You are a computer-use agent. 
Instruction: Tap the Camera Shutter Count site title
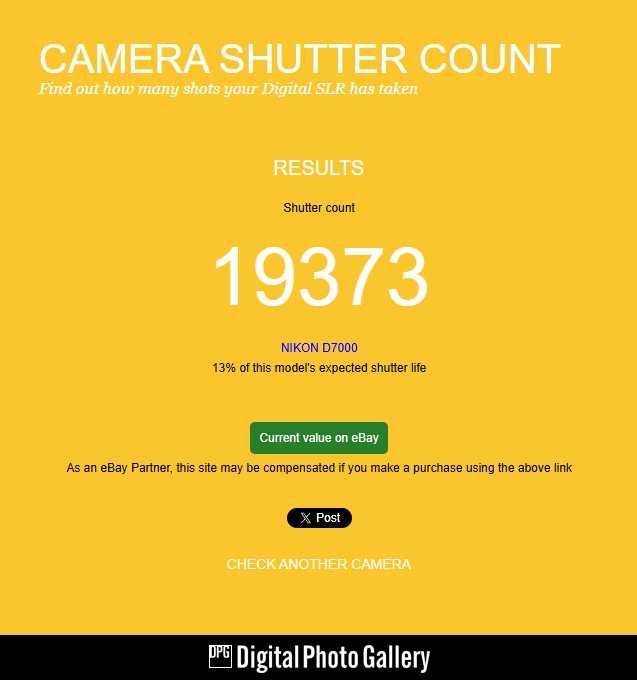[299, 59]
